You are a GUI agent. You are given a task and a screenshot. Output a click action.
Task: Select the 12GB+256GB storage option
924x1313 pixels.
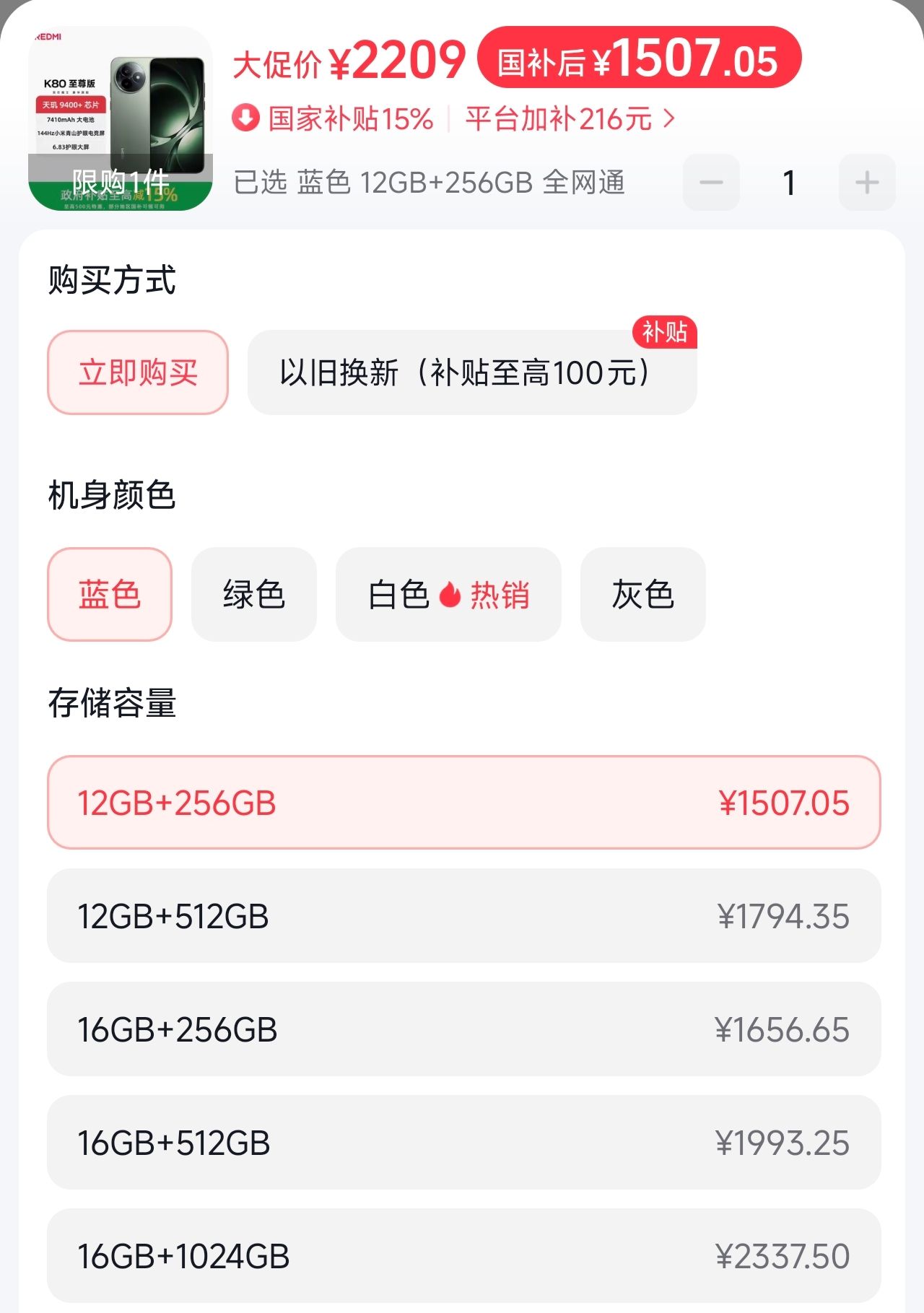pos(463,803)
